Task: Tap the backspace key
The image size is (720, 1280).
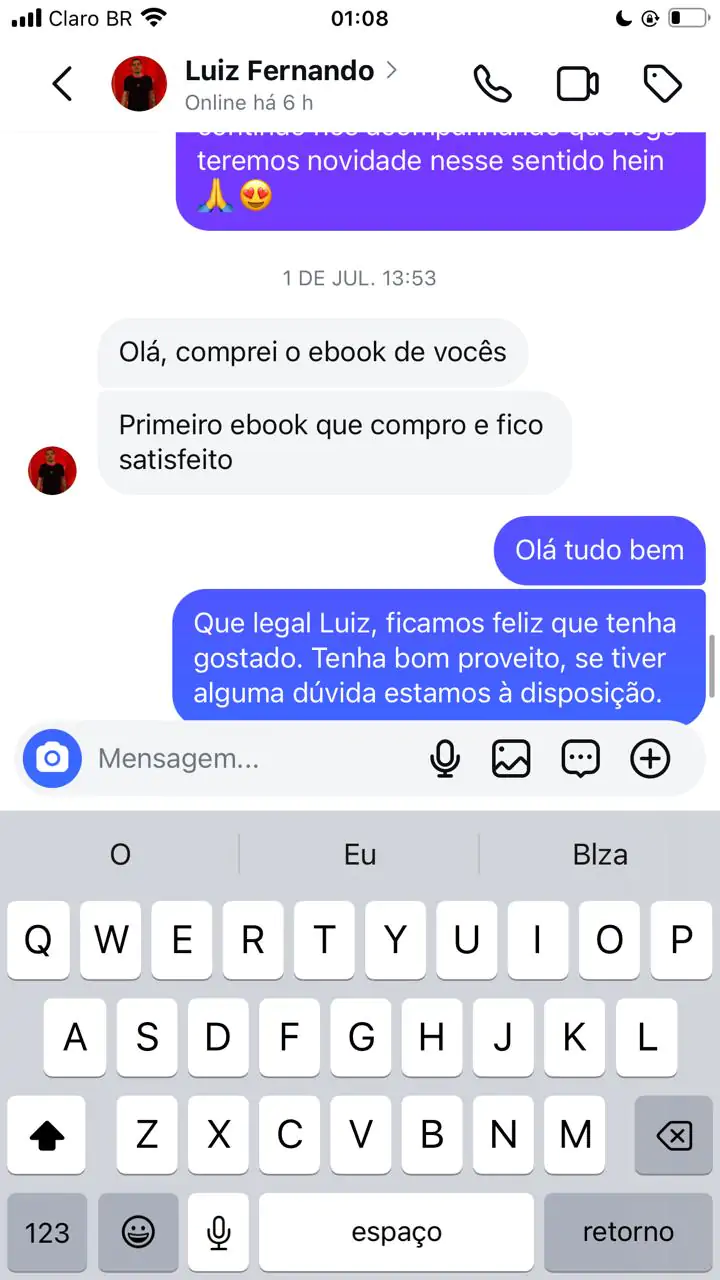Action: (674, 1135)
